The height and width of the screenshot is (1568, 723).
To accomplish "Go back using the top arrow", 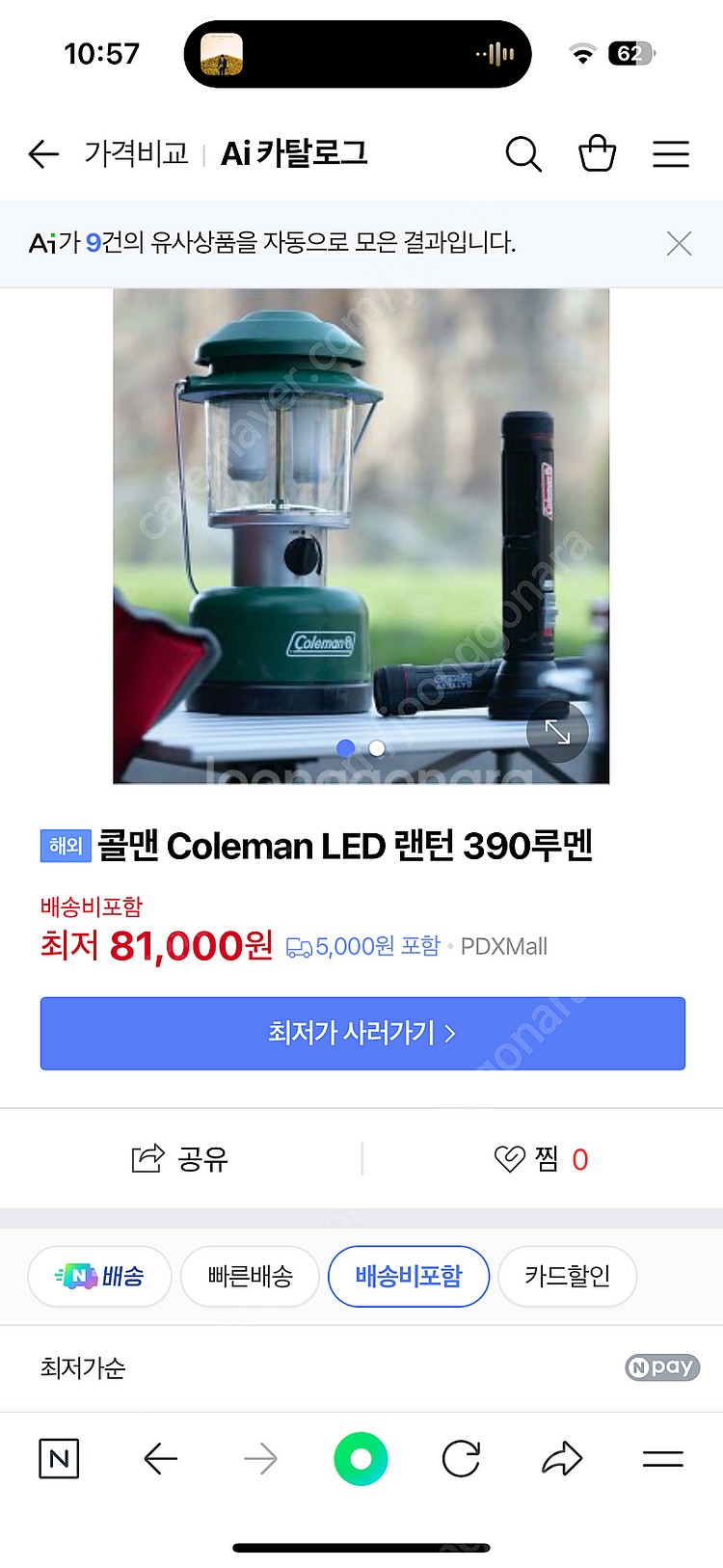I will [x=43, y=154].
